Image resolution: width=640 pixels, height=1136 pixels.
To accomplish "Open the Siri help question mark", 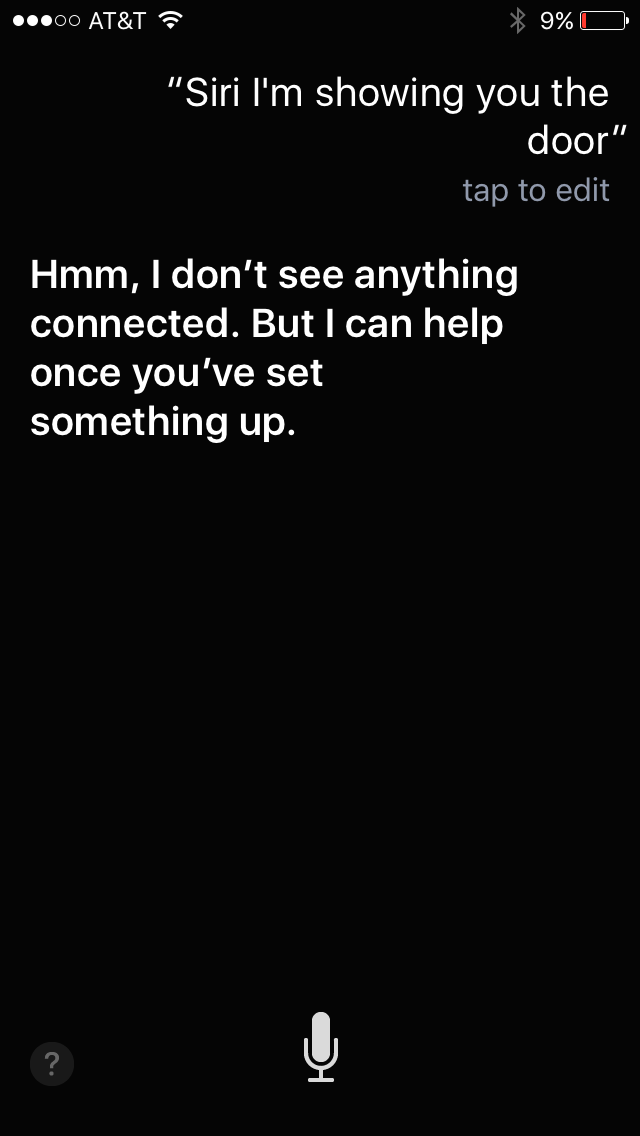I will coord(52,1064).
